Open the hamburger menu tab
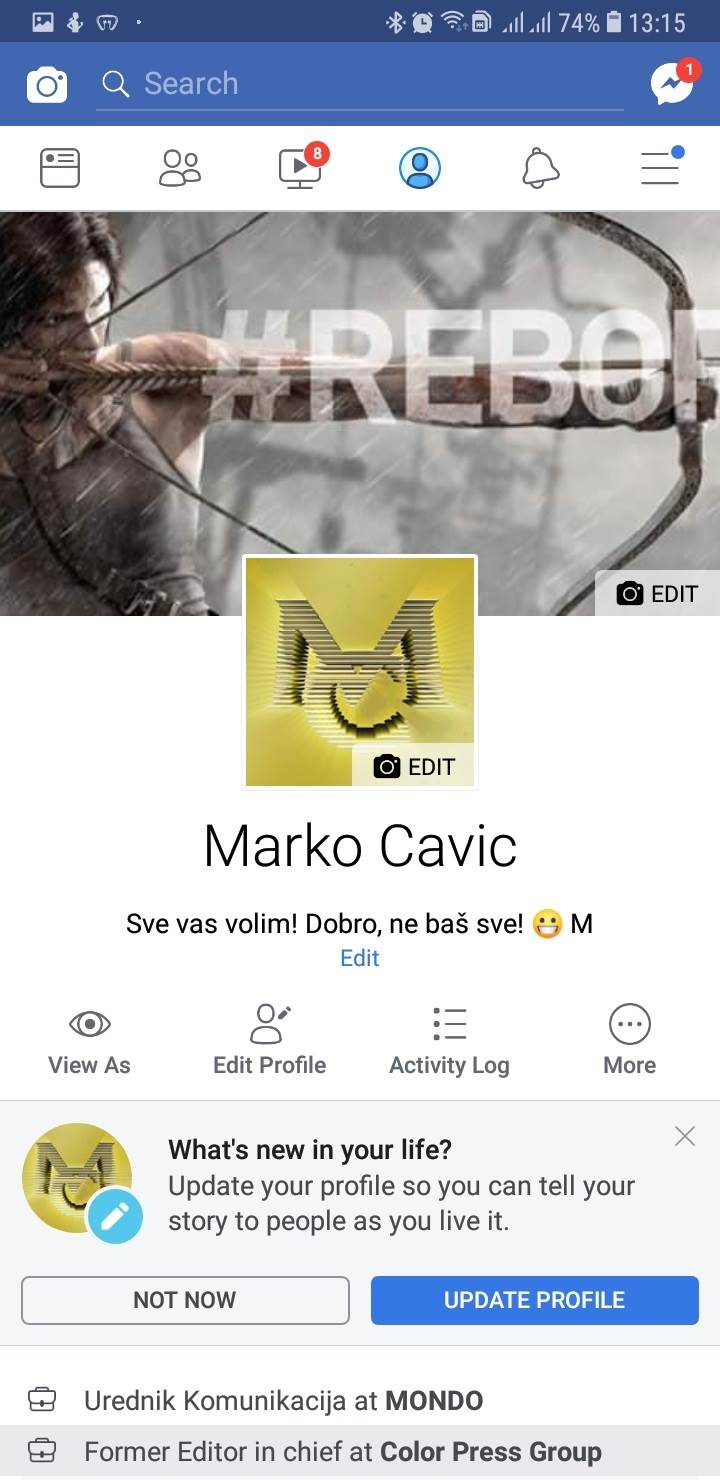The image size is (720, 1480). click(661, 168)
